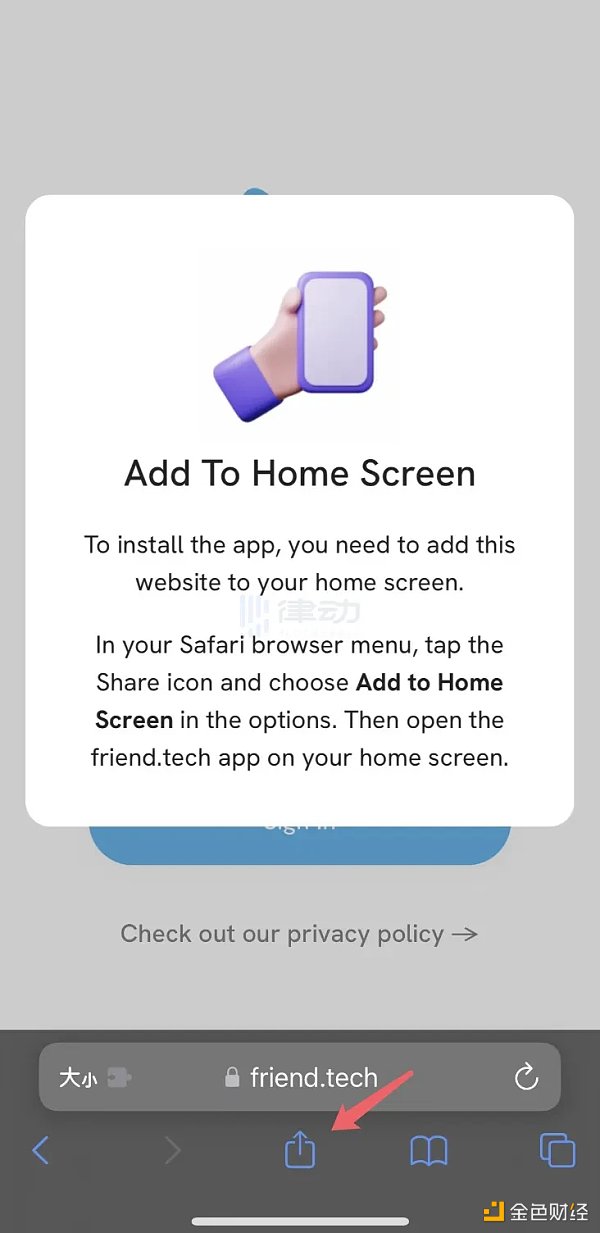
Task: Open the Safari bookmarks
Action: pos(429,1151)
